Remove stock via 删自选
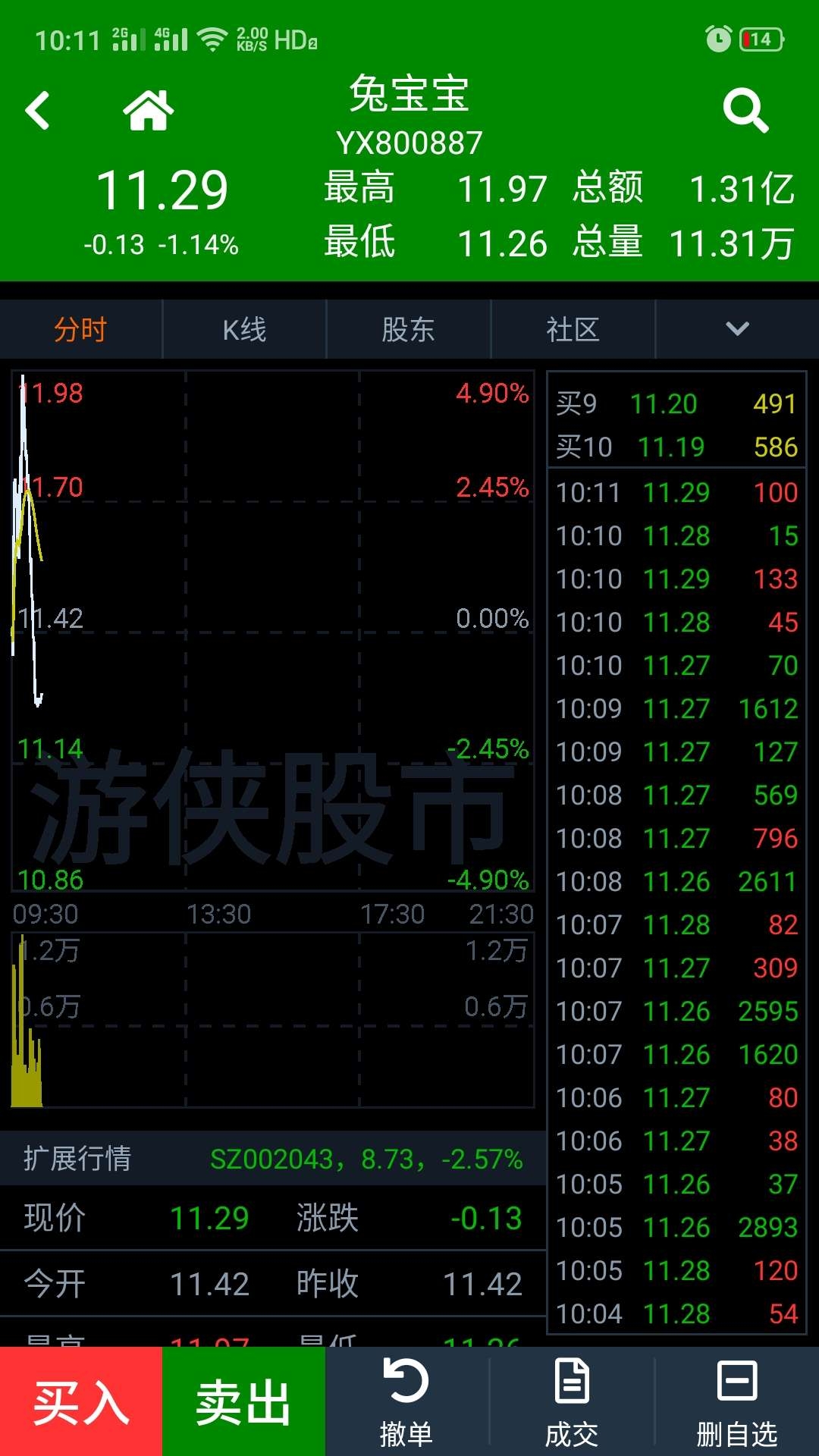Image resolution: width=819 pixels, height=1456 pixels. tap(737, 1402)
